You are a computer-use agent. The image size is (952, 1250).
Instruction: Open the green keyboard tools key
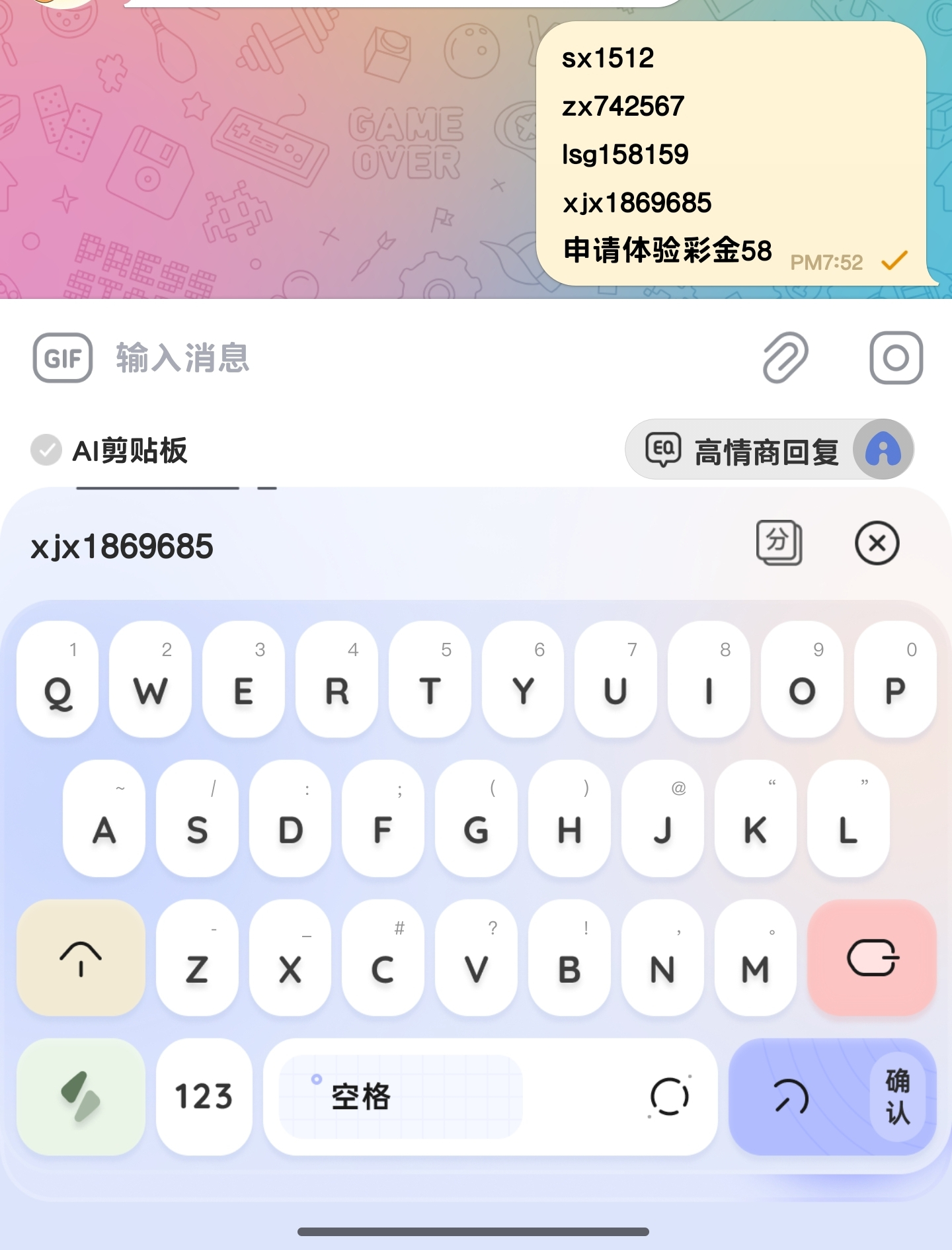(x=81, y=1097)
